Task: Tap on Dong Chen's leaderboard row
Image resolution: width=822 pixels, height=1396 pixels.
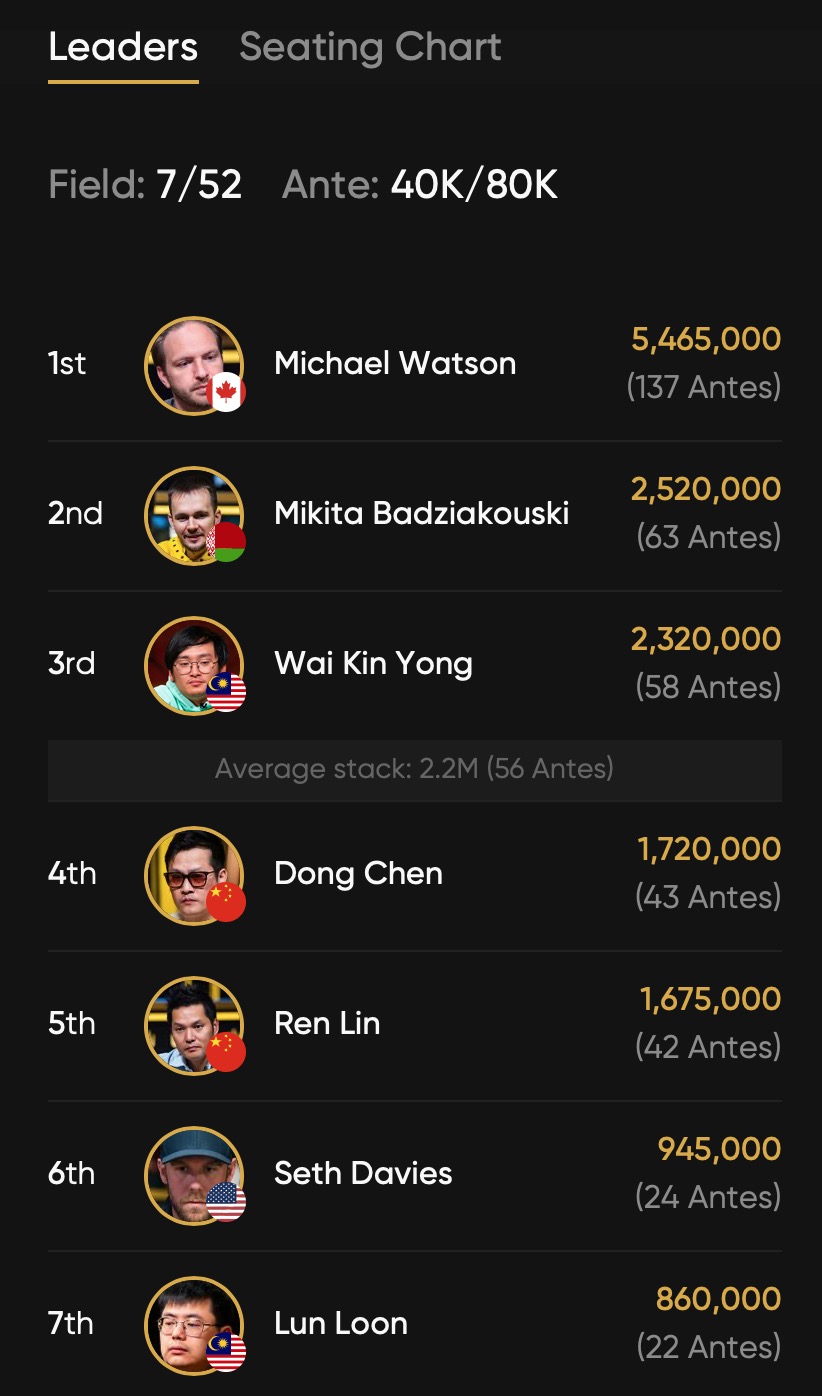Action: click(358, 874)
